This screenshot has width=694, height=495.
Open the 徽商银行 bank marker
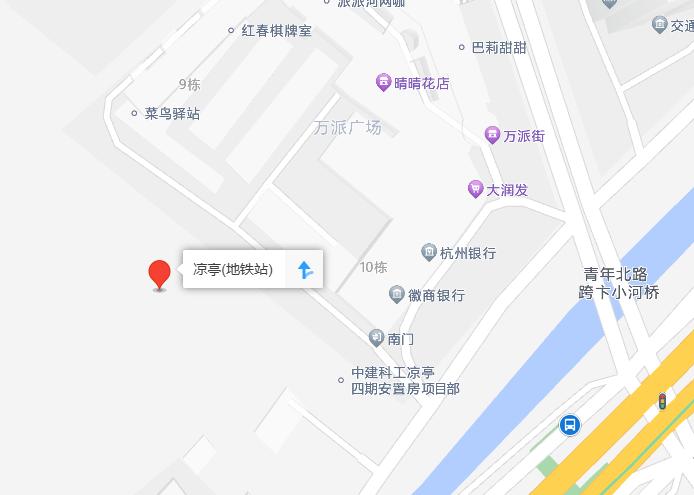pyautogui.click(x=397, y=295)
